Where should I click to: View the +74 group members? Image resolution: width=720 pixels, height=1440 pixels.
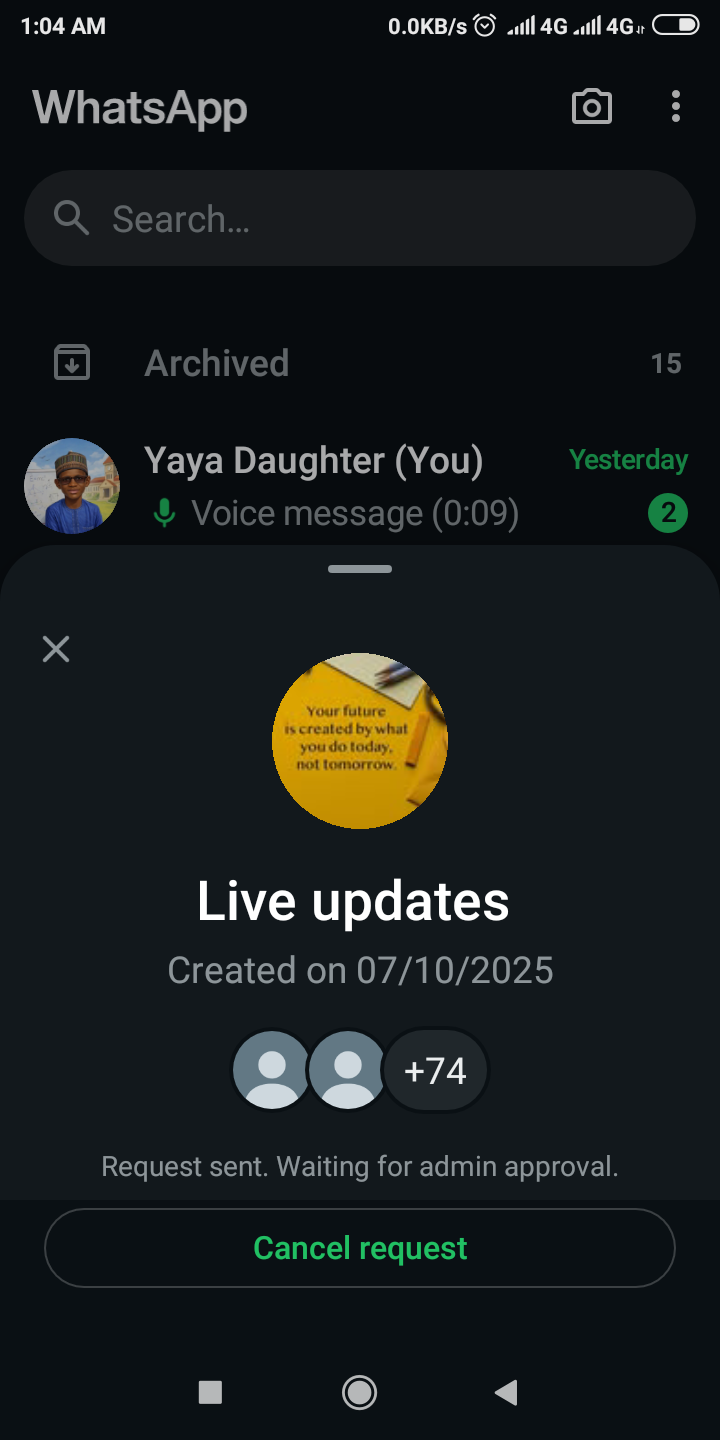(435, 1071)
